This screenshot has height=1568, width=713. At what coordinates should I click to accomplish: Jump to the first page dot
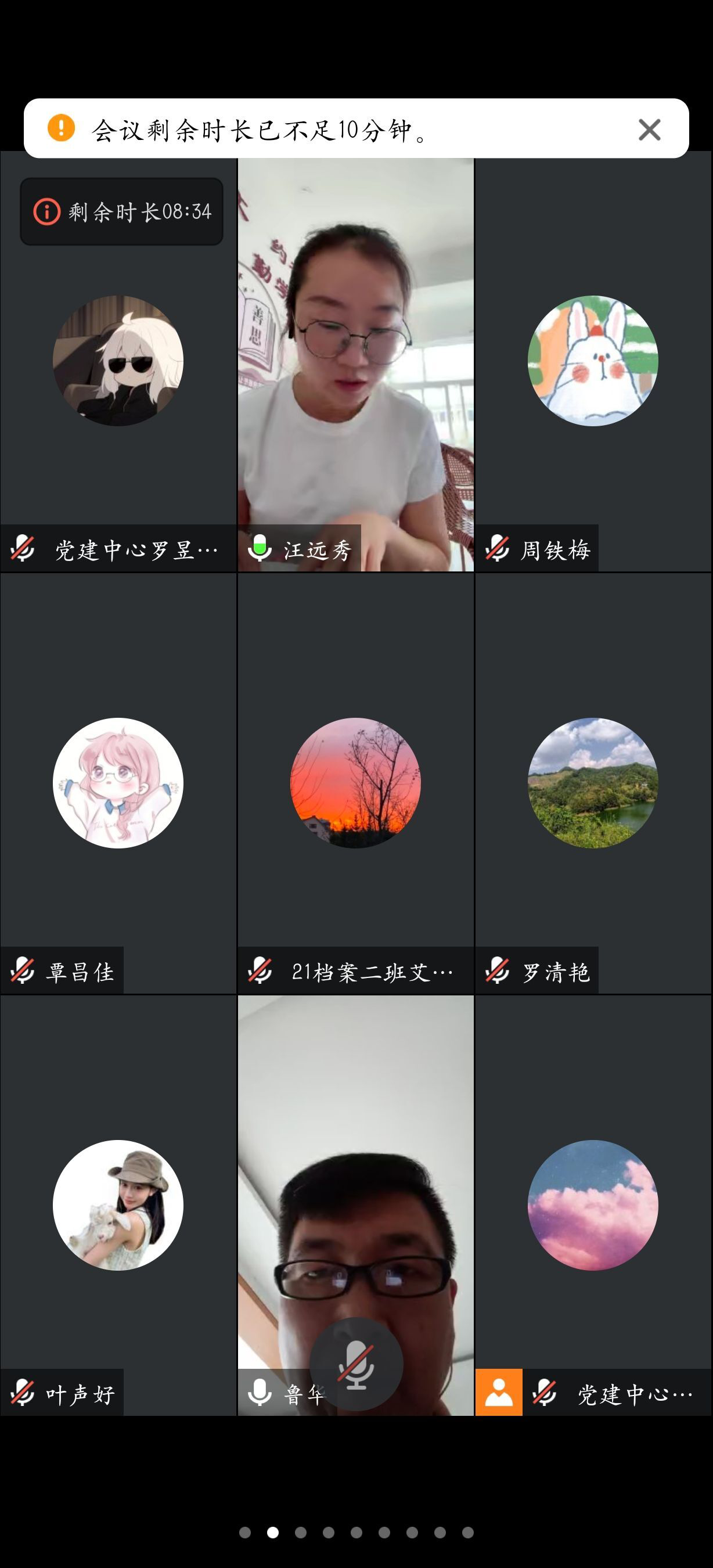point(245,1532)
